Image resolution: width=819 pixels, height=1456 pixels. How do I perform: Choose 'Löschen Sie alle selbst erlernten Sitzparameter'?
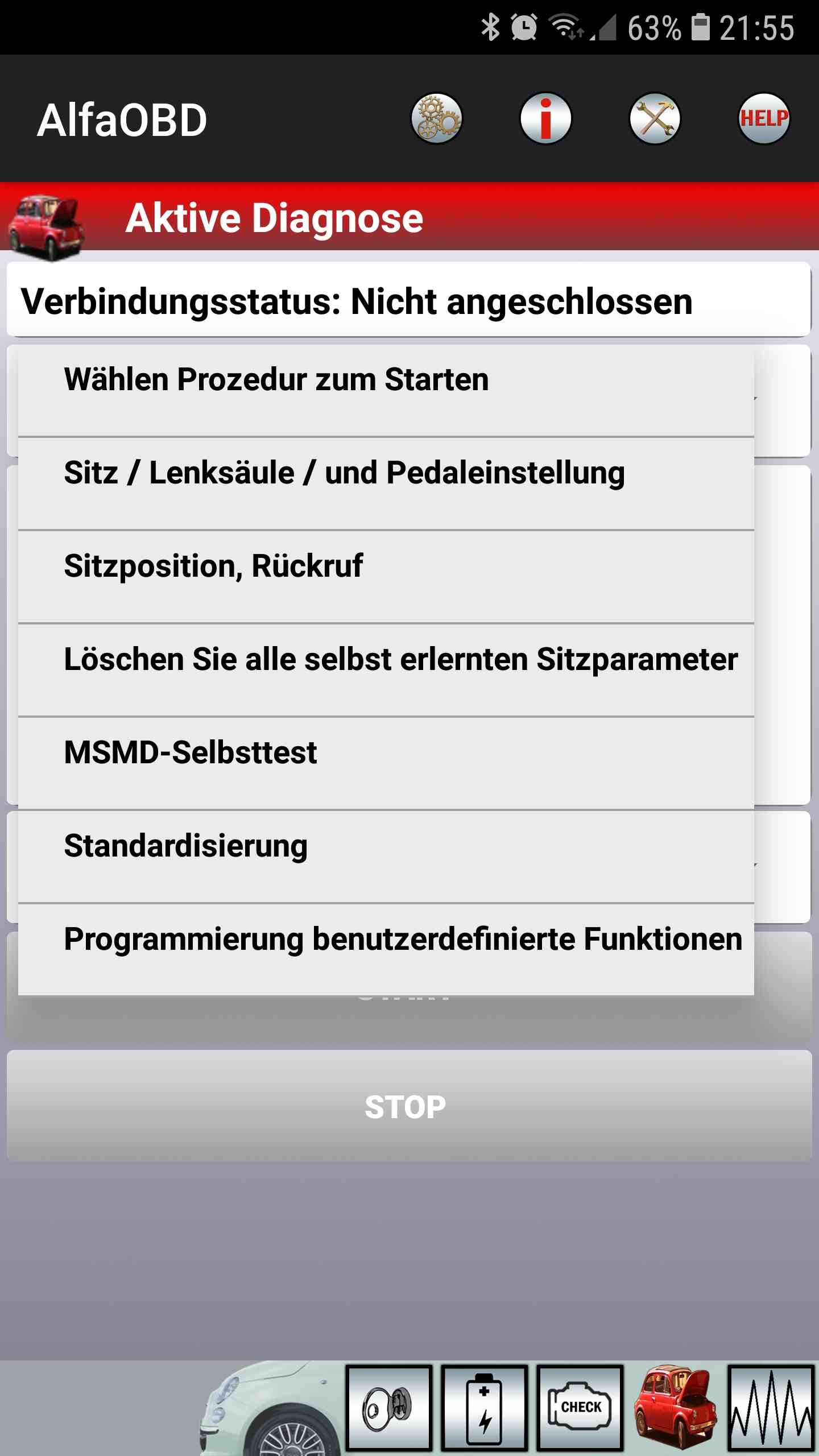pyautogui.click(x=386, y=670)
